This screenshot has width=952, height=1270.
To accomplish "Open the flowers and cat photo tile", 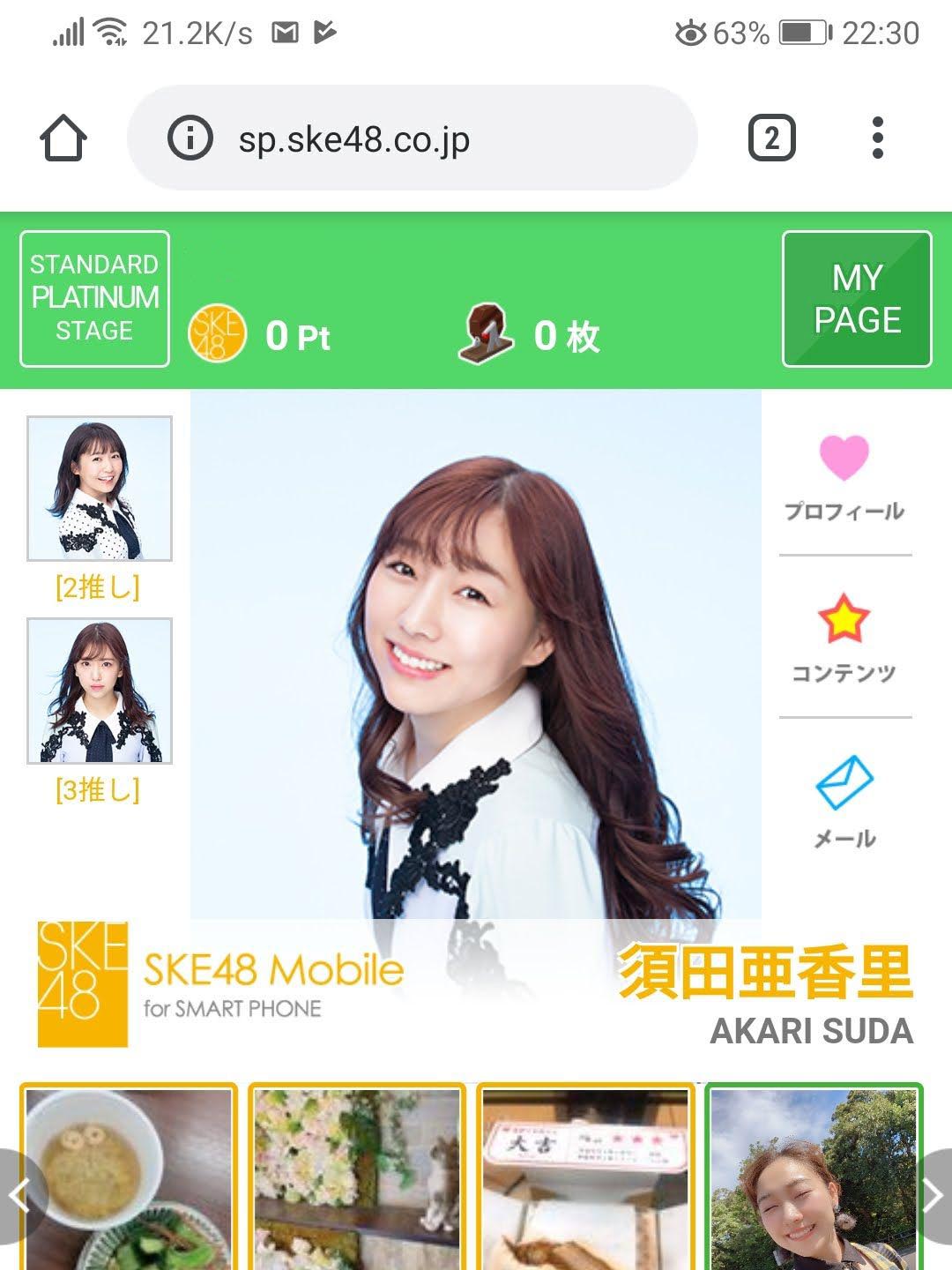I will (357, 1177).
